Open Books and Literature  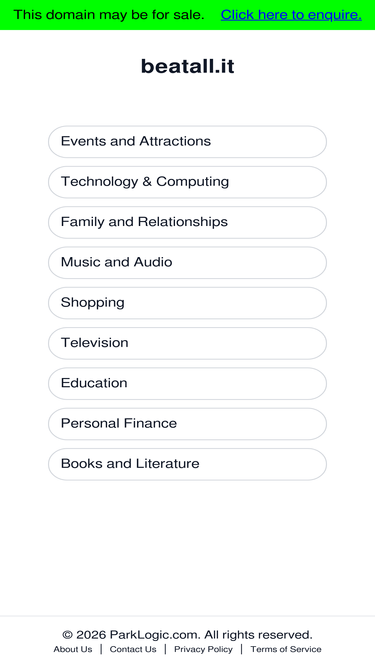pyautogui.click(x=188, y=464)
